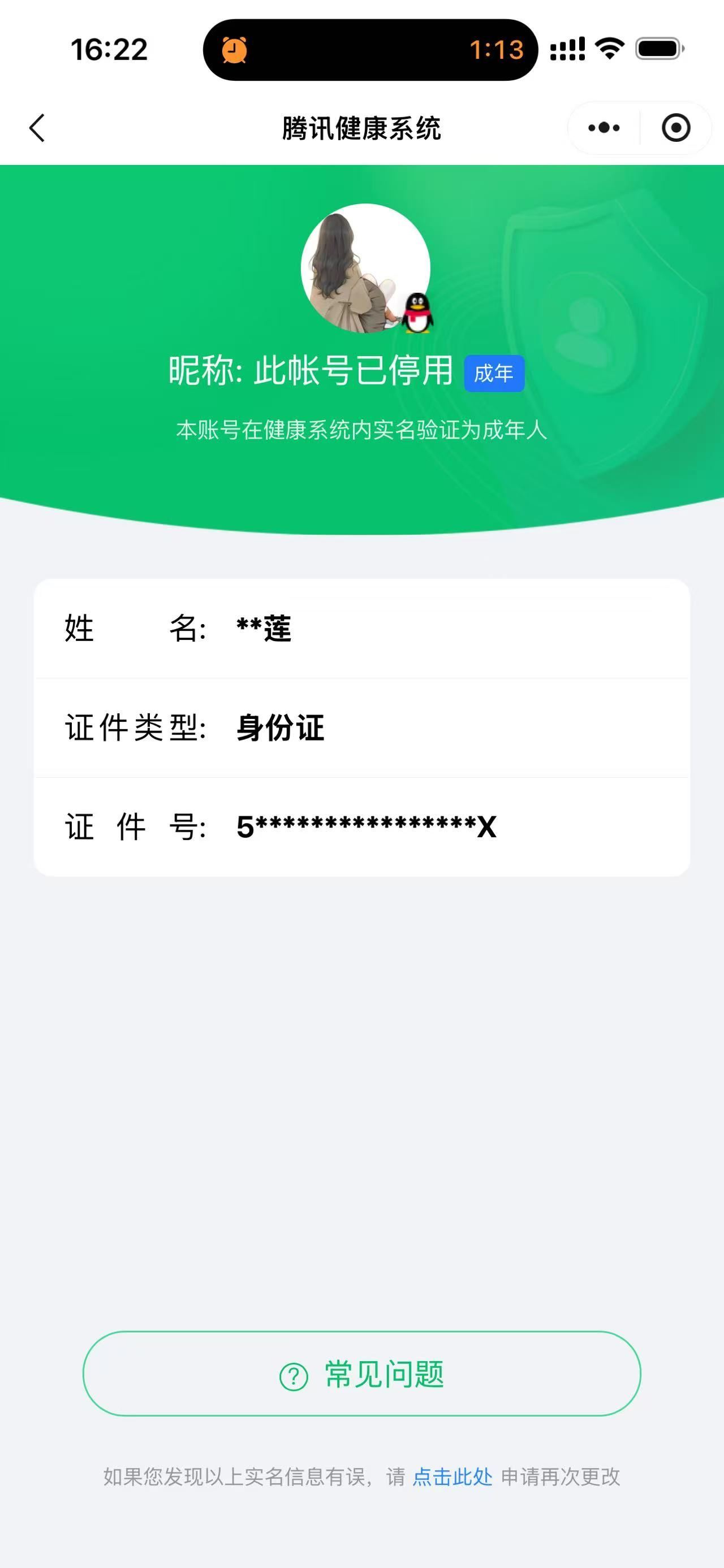This screenshot has height=1568, width=724.
Task: Open the 姓名 name detail row
Action: (361, 631)
